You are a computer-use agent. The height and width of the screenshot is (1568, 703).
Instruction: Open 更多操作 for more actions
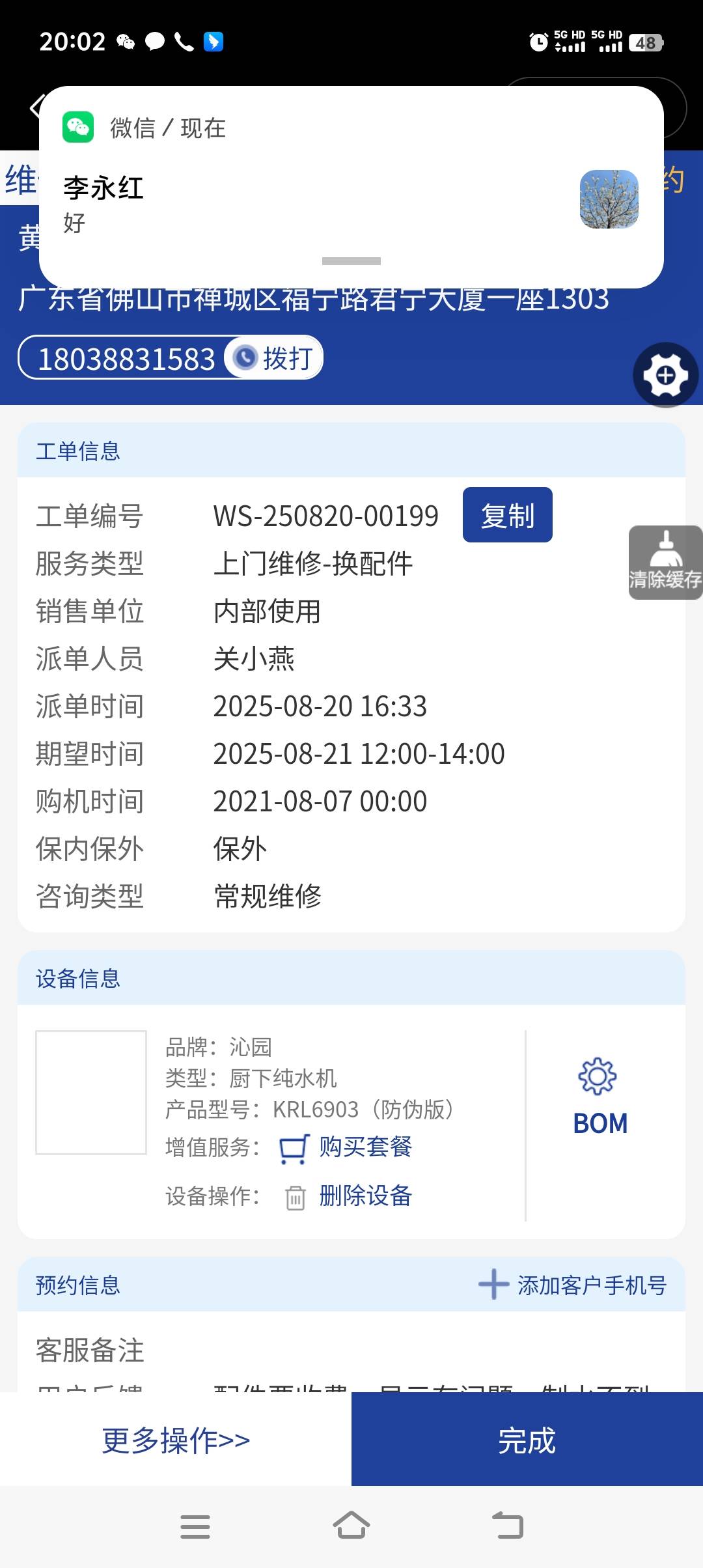tap(176, 1440)
